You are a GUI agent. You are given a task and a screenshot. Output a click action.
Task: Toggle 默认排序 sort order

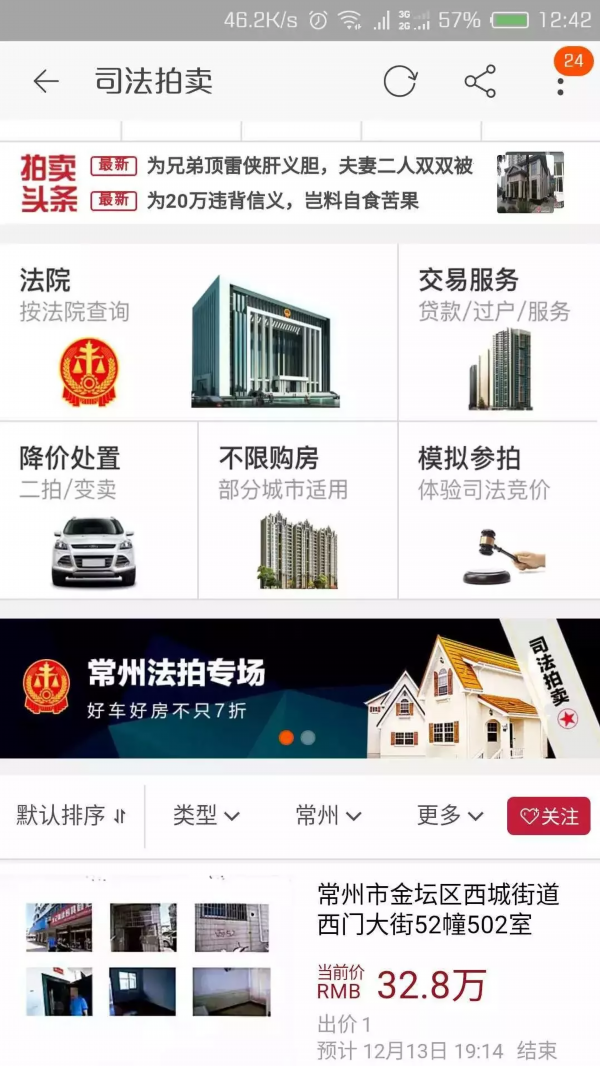pyautogui.click(x=71, y=816)
